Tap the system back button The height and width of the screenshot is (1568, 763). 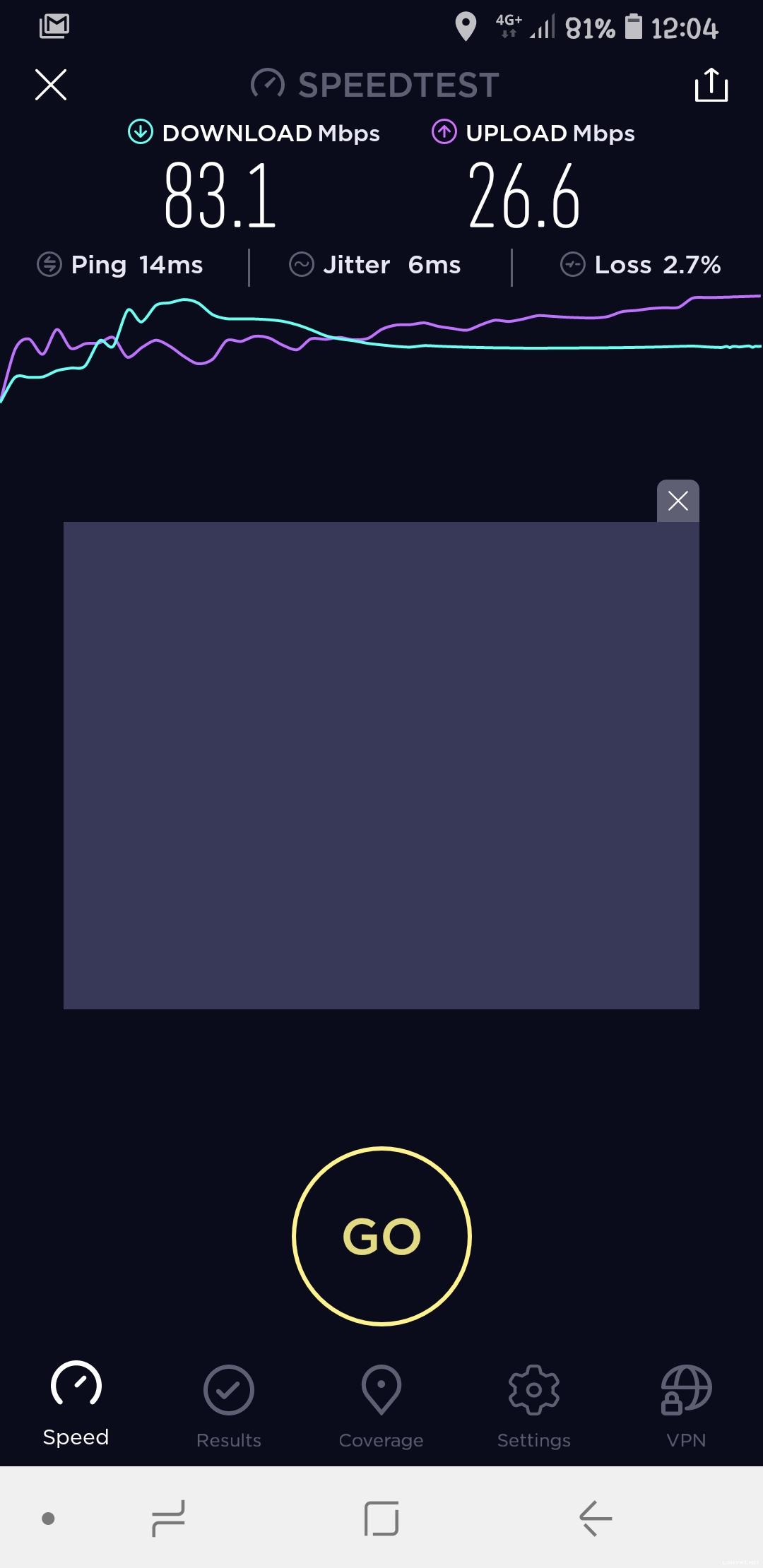click(x=595, y=1518)
